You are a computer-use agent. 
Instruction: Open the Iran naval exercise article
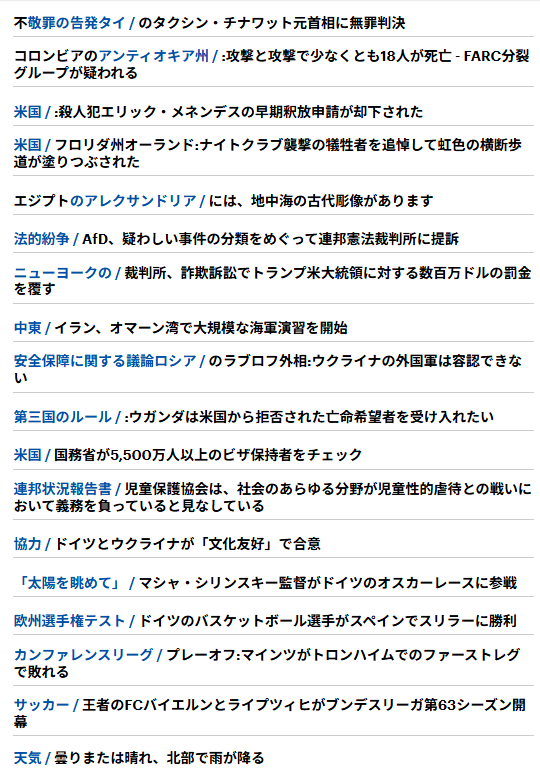point(181,328)
